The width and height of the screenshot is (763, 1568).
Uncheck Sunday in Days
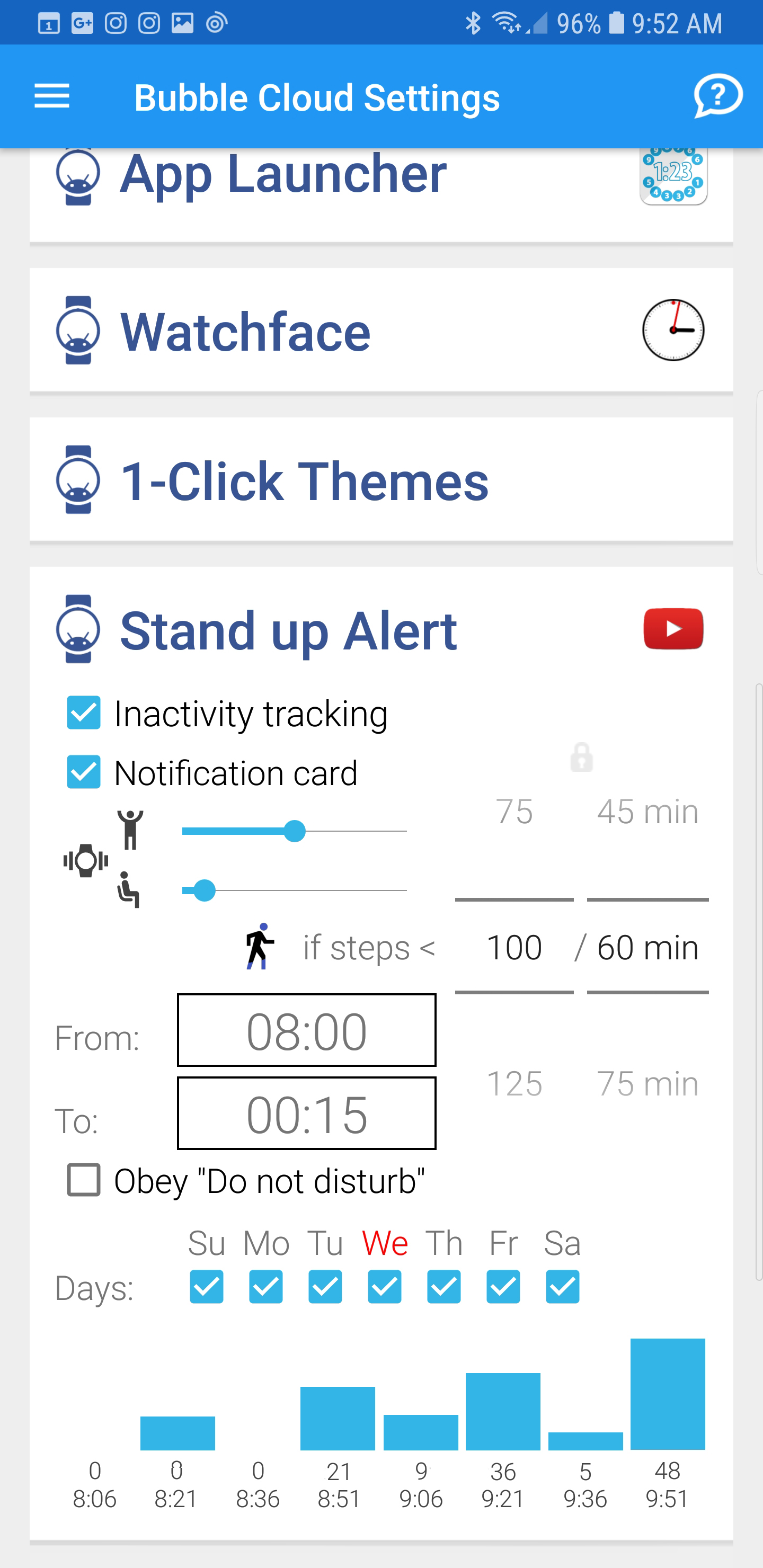point(207,1287)
